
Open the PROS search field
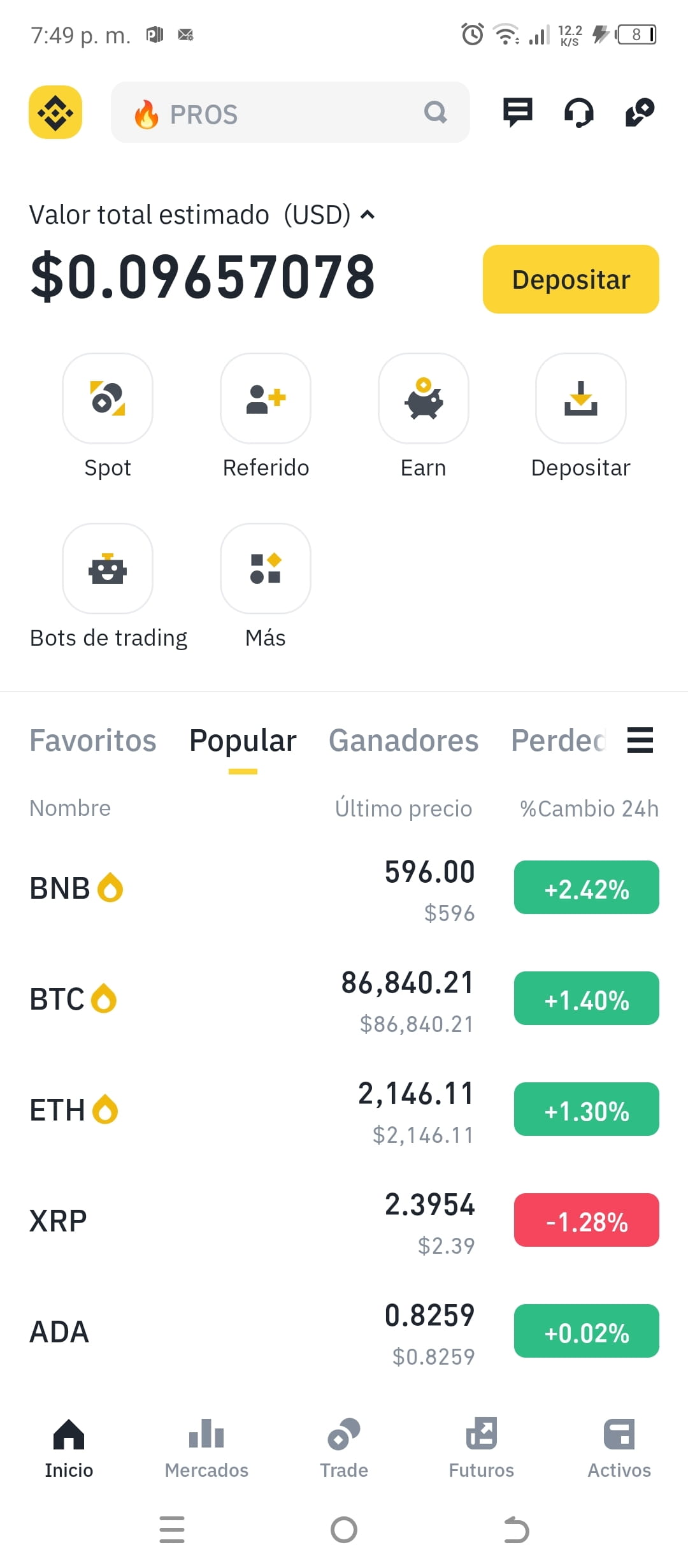point(290,112)
